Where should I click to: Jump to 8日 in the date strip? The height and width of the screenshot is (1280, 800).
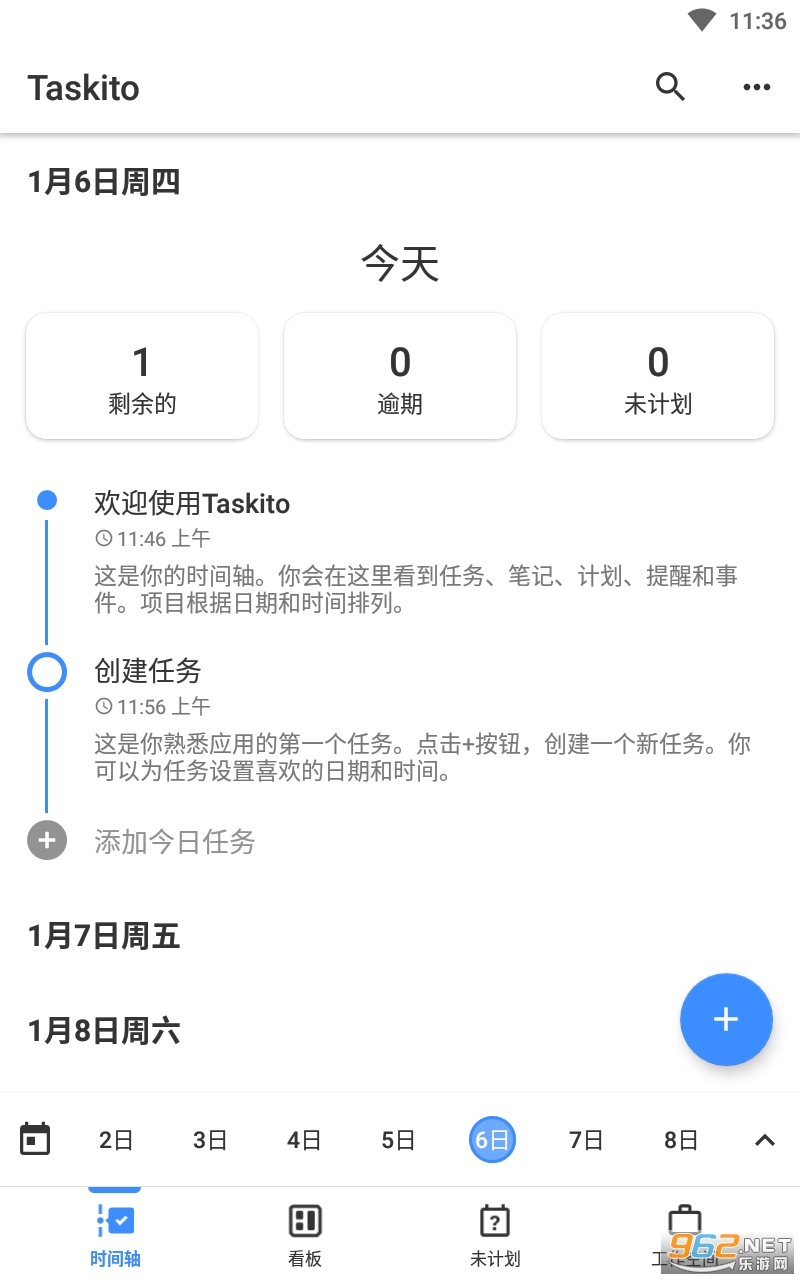pyautogui.click(x=681, y=1140)
